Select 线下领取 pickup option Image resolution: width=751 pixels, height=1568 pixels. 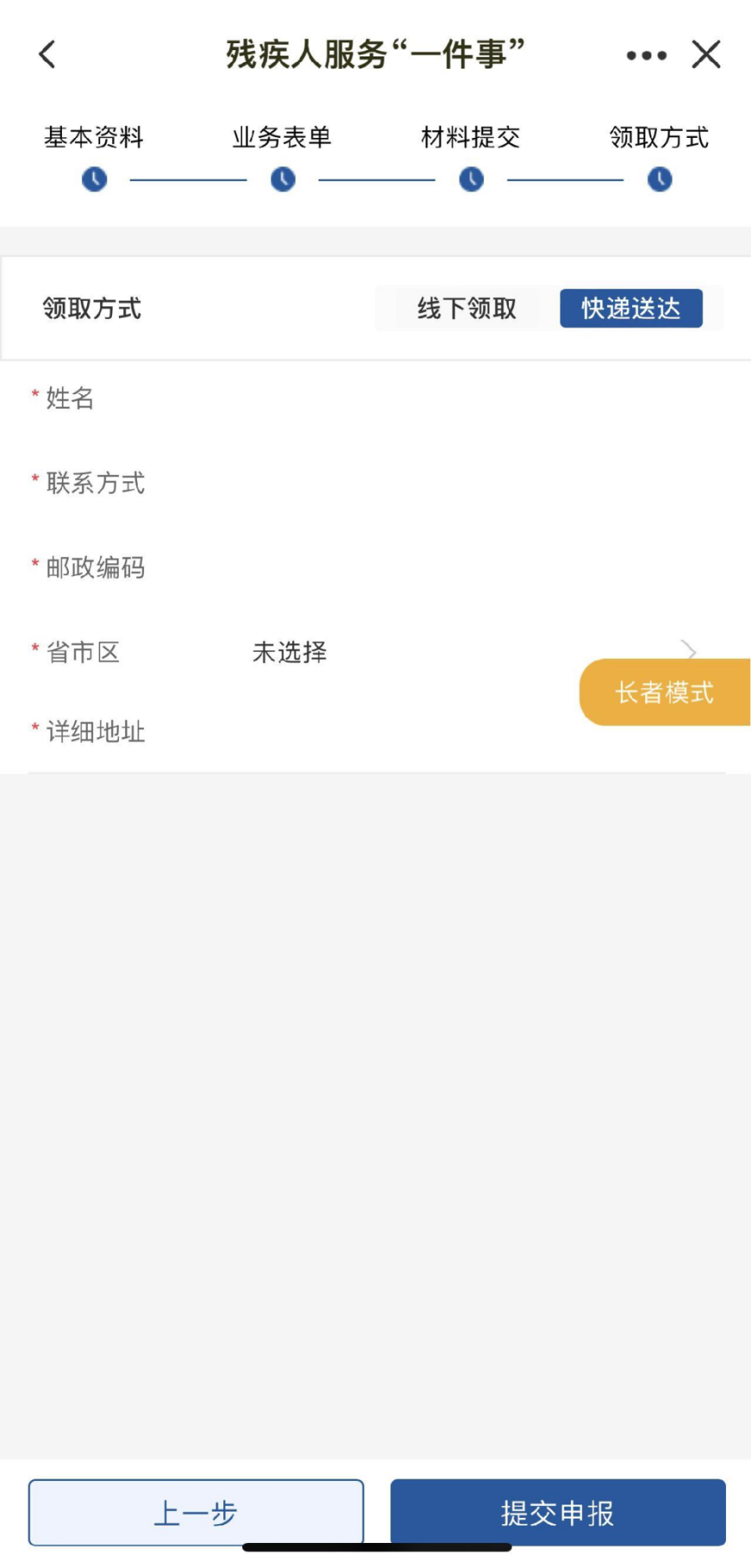tap(467, 309)
